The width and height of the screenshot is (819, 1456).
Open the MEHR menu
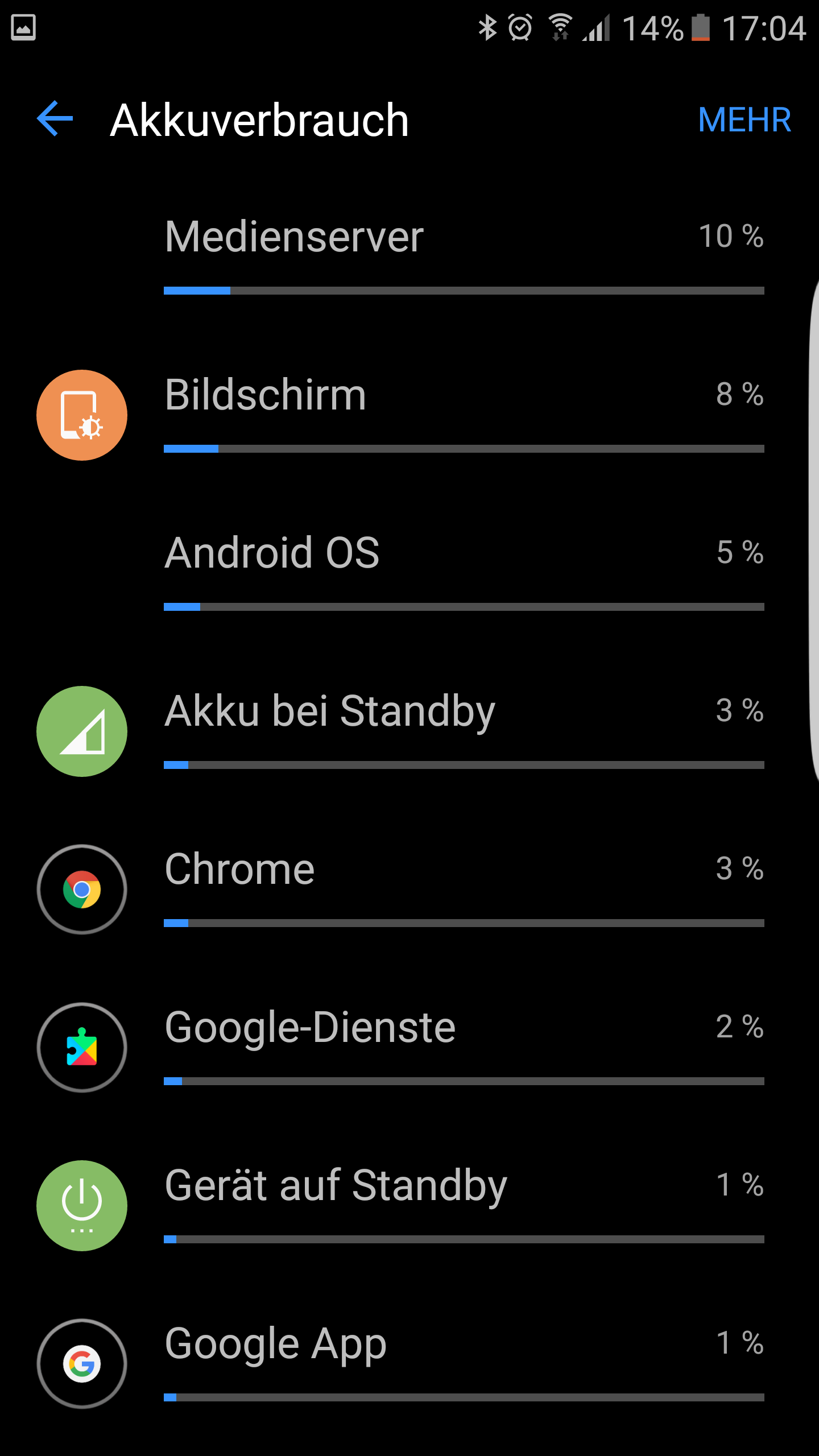(x=744, y=120)
